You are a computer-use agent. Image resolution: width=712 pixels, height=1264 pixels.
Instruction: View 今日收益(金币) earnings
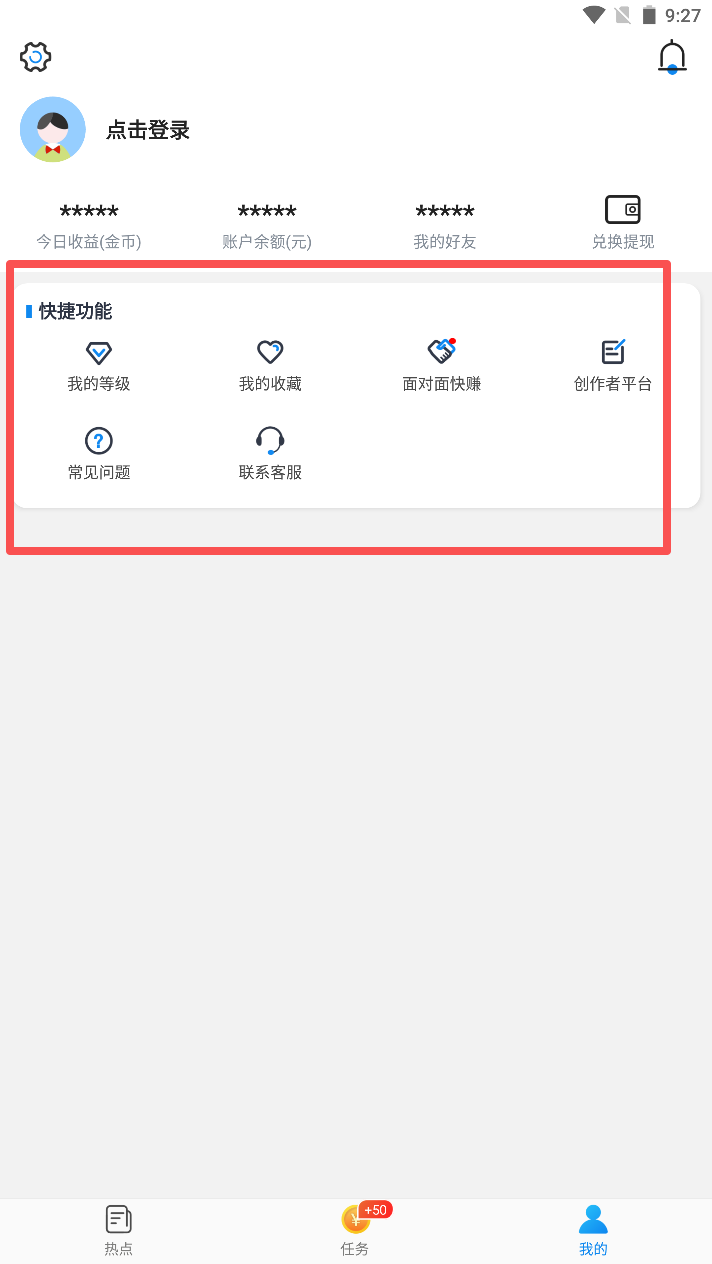click(89, 225)
